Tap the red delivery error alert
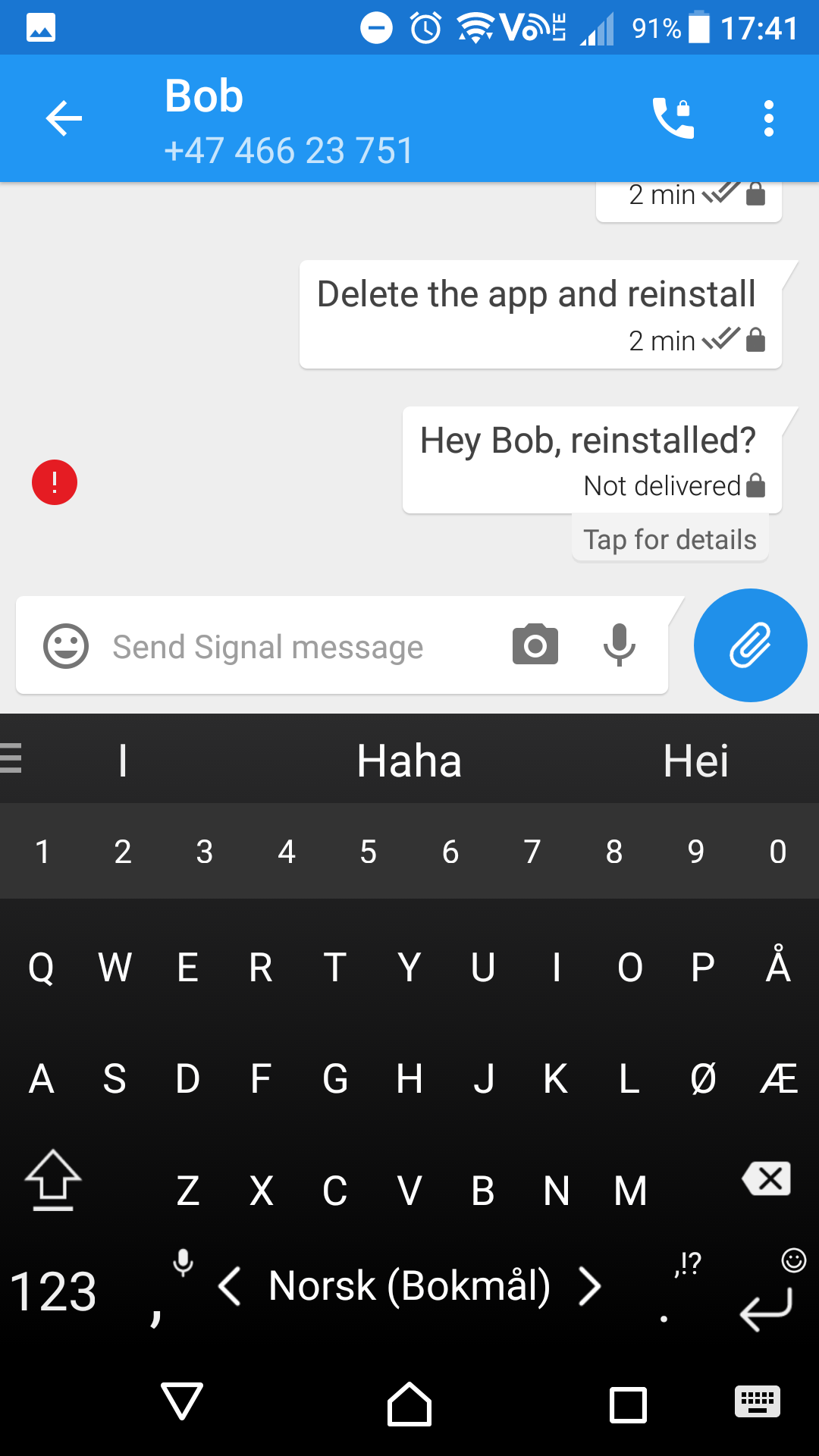The width and height of the screenshot is (819, 1456). [x=55, y=482]
